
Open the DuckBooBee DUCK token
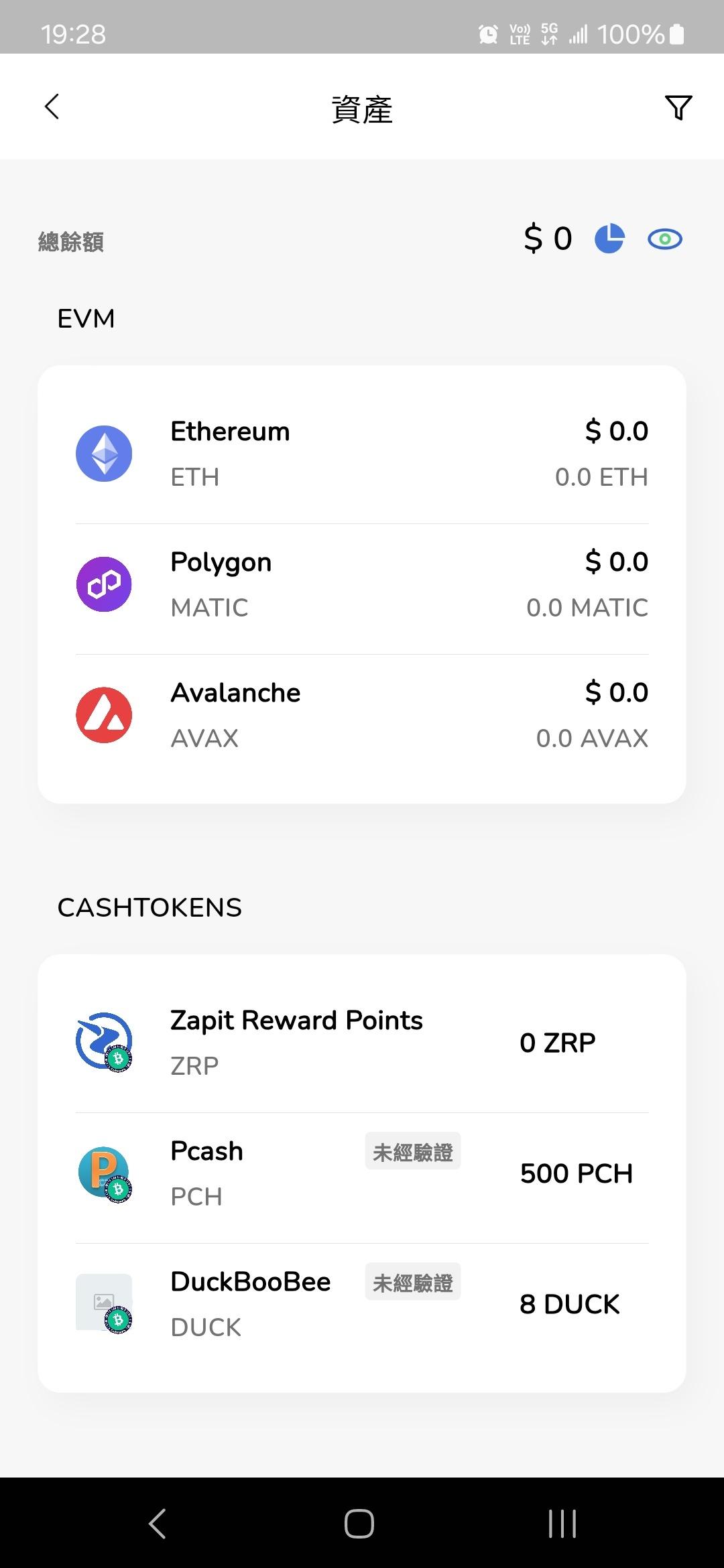click(x=362, y=1303)
